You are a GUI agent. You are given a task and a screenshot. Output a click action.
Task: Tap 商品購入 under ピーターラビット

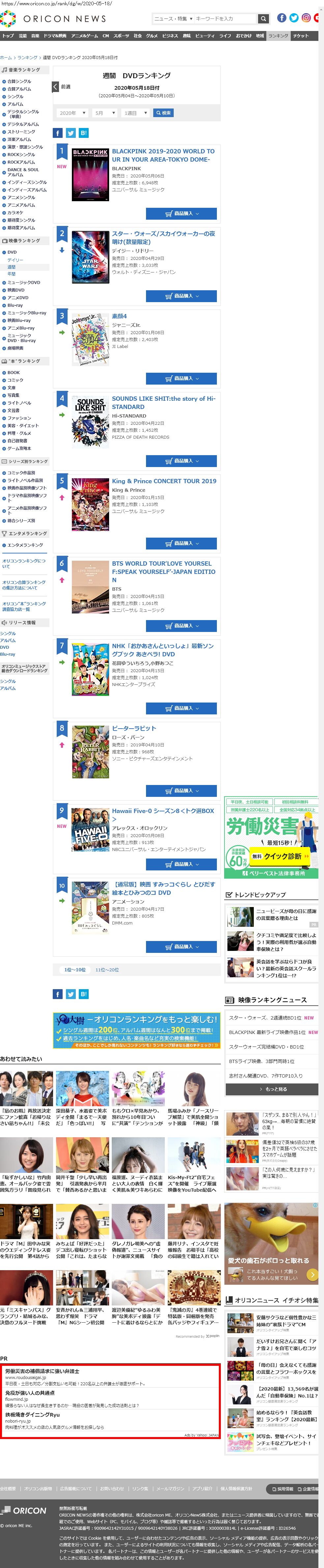tap(181, 791)
